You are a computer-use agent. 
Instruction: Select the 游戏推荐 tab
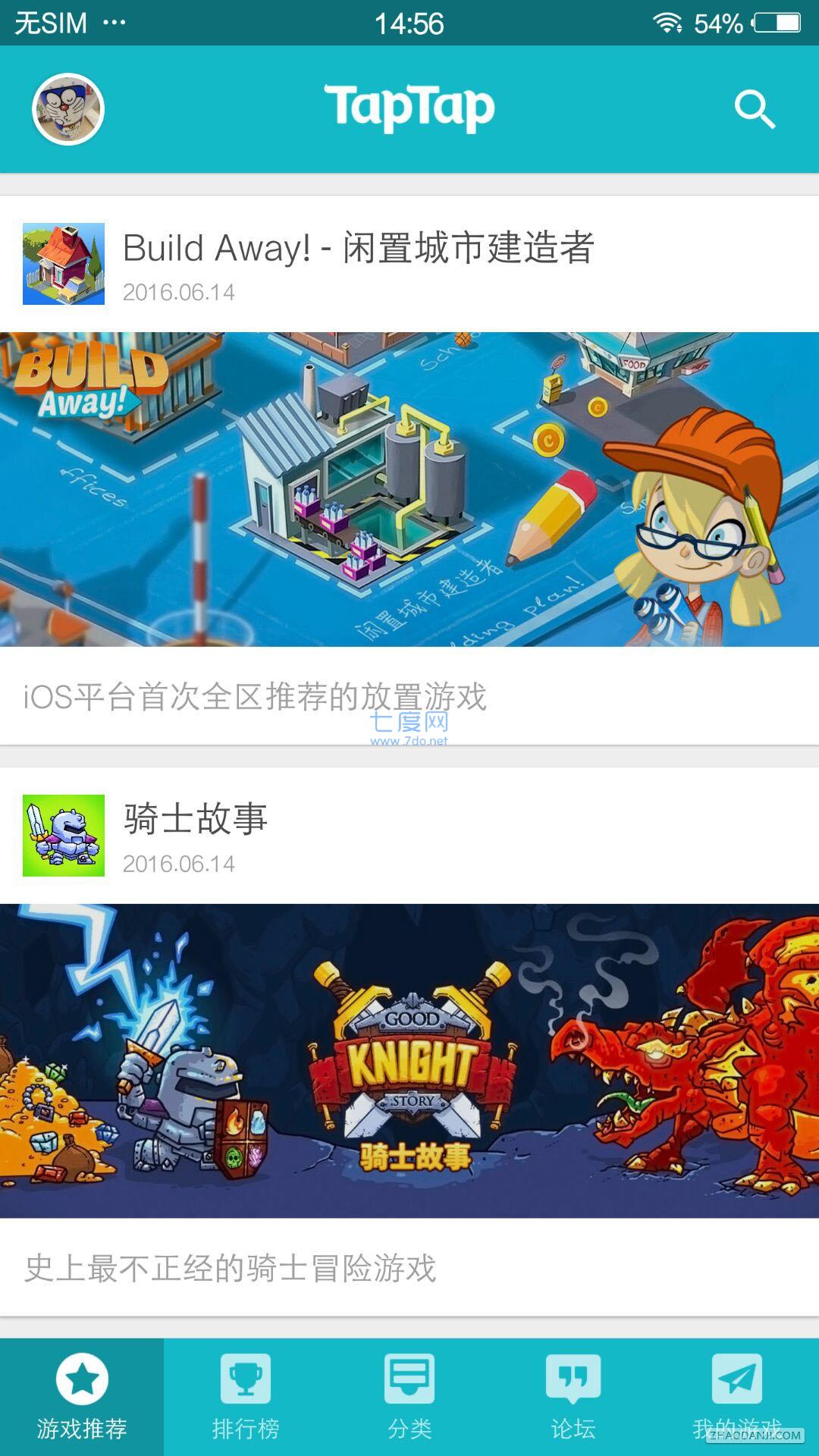pyautogui.click(x=82, y=1397)
